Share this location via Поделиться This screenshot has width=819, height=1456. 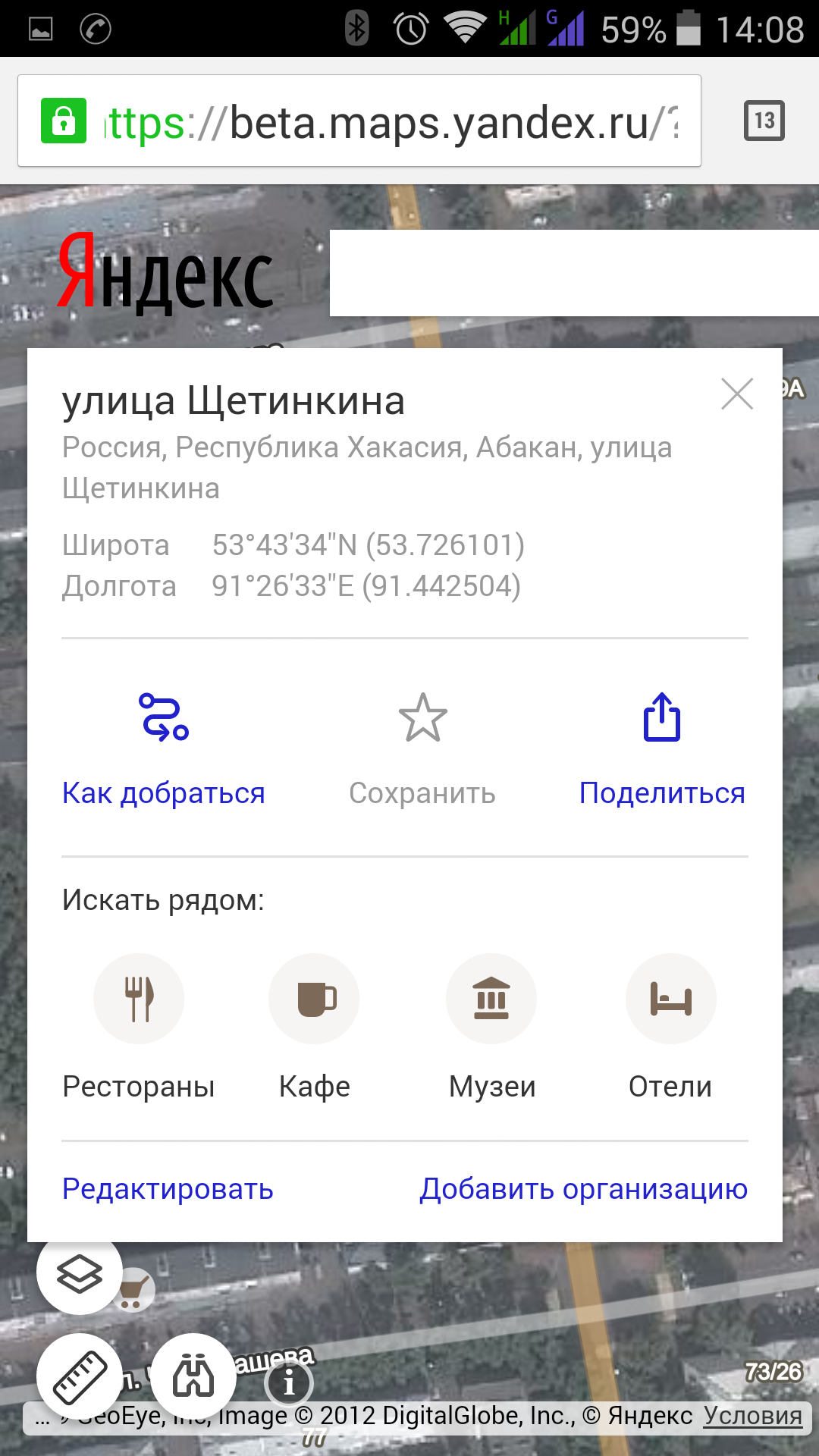point(662,749)
